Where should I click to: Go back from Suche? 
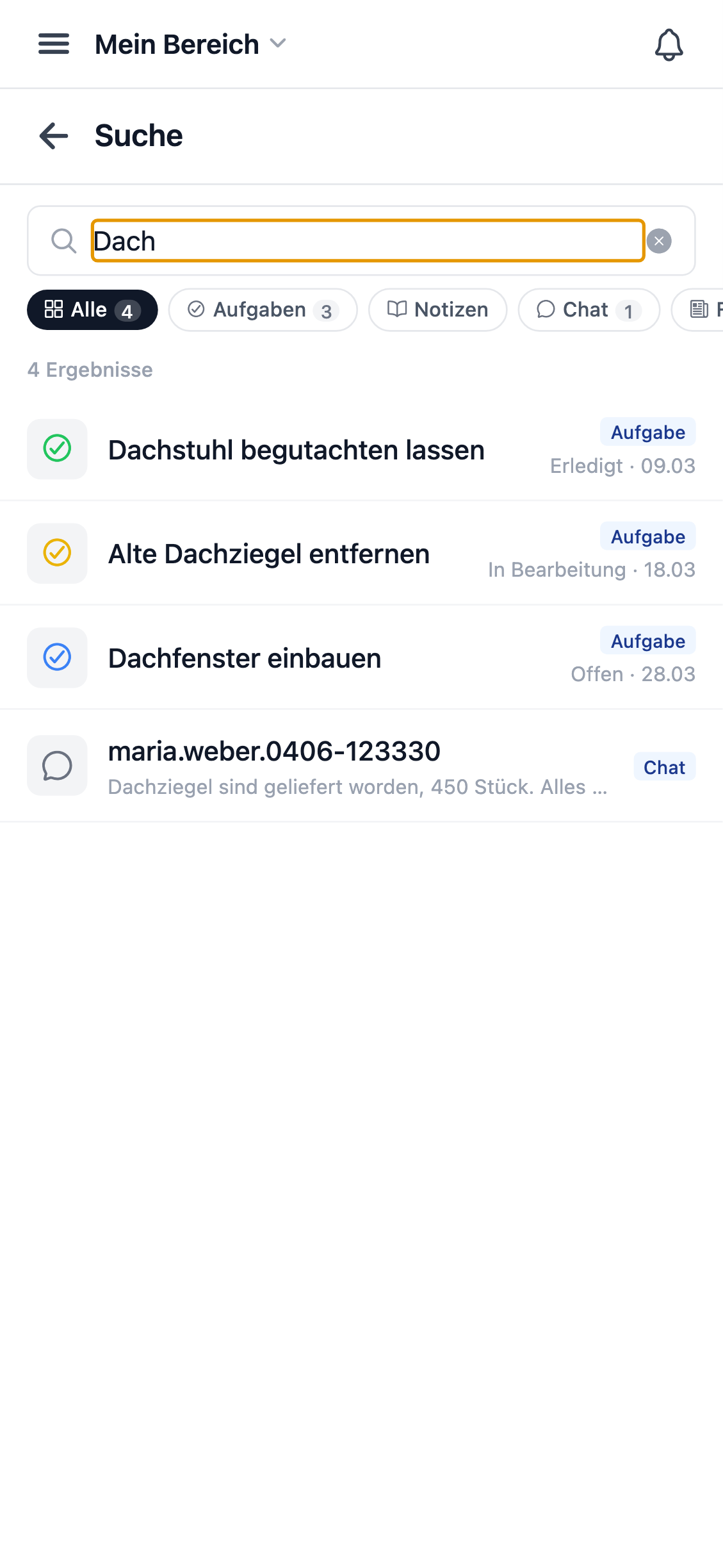[54, 136]
